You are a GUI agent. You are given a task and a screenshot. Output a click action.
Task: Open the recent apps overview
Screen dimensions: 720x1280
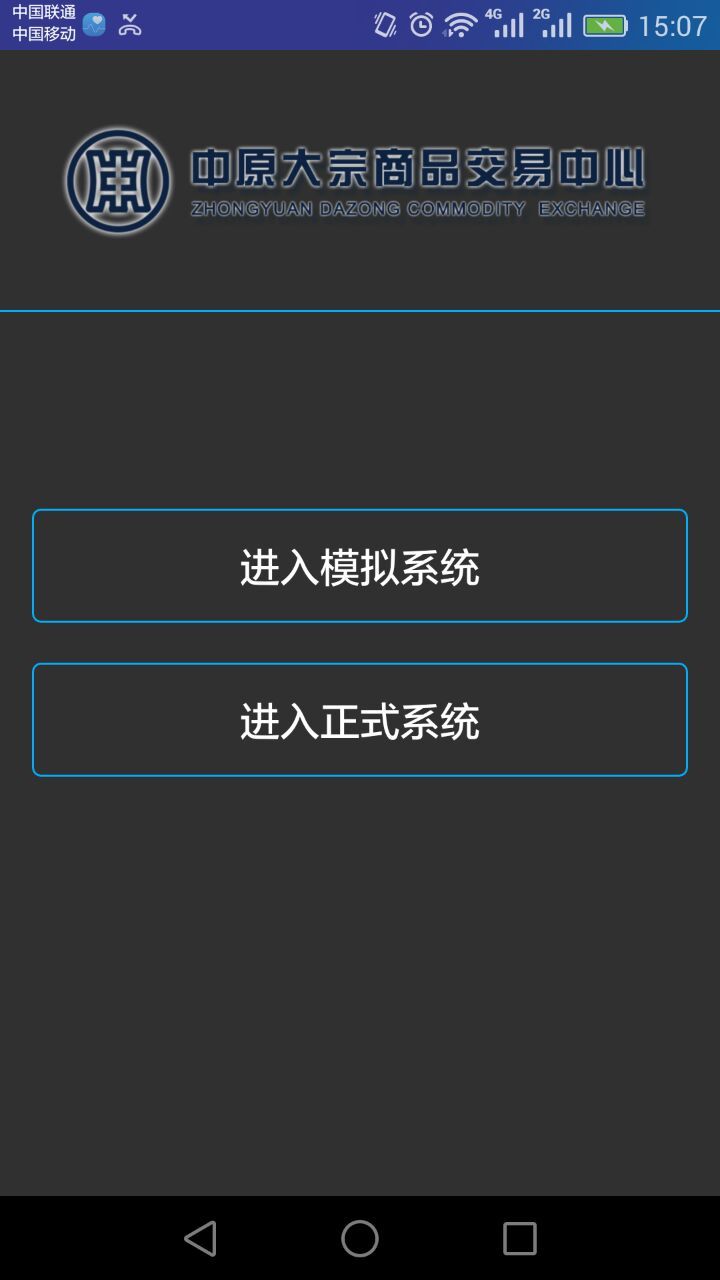pyautogui.click(x=520, y=1238)
